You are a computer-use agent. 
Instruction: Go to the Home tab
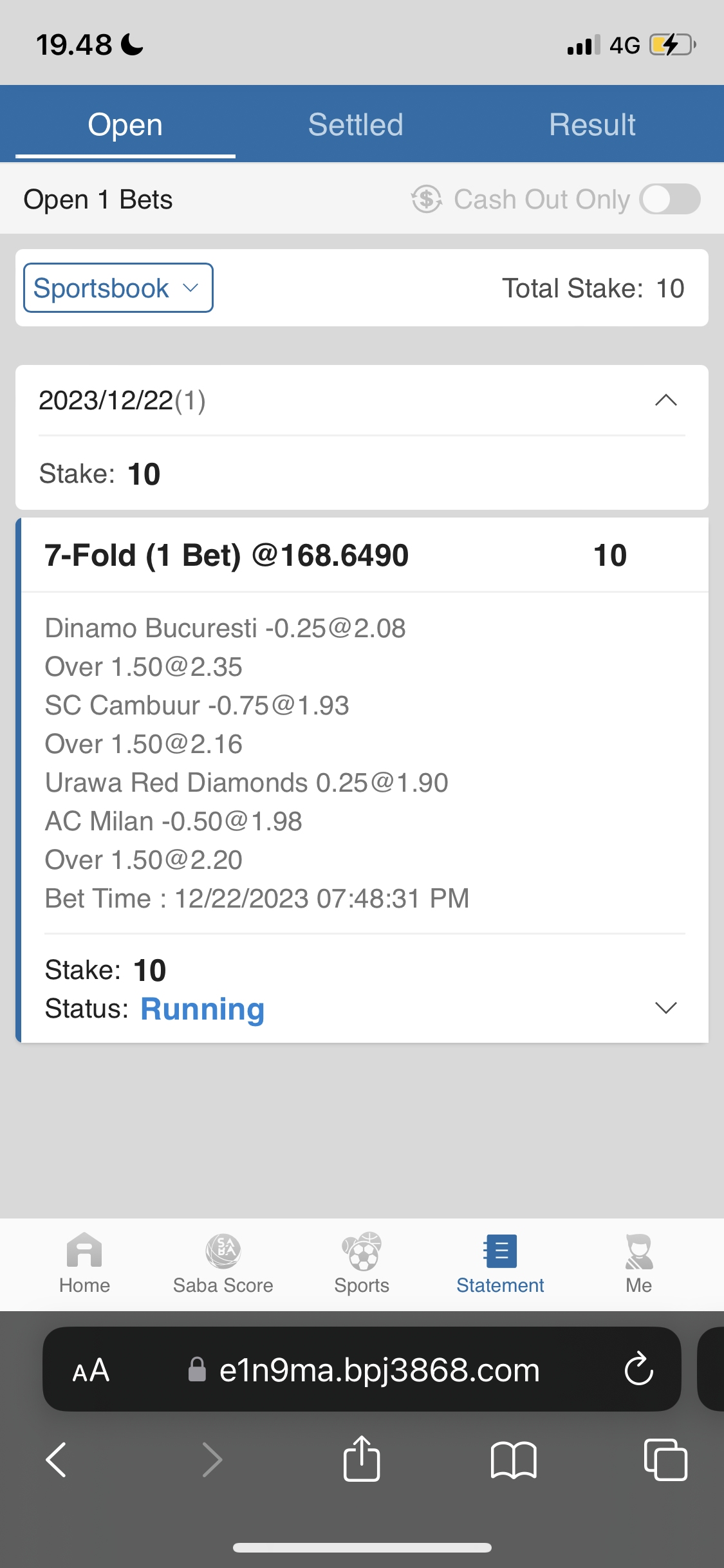click(x=84, y=1263)
